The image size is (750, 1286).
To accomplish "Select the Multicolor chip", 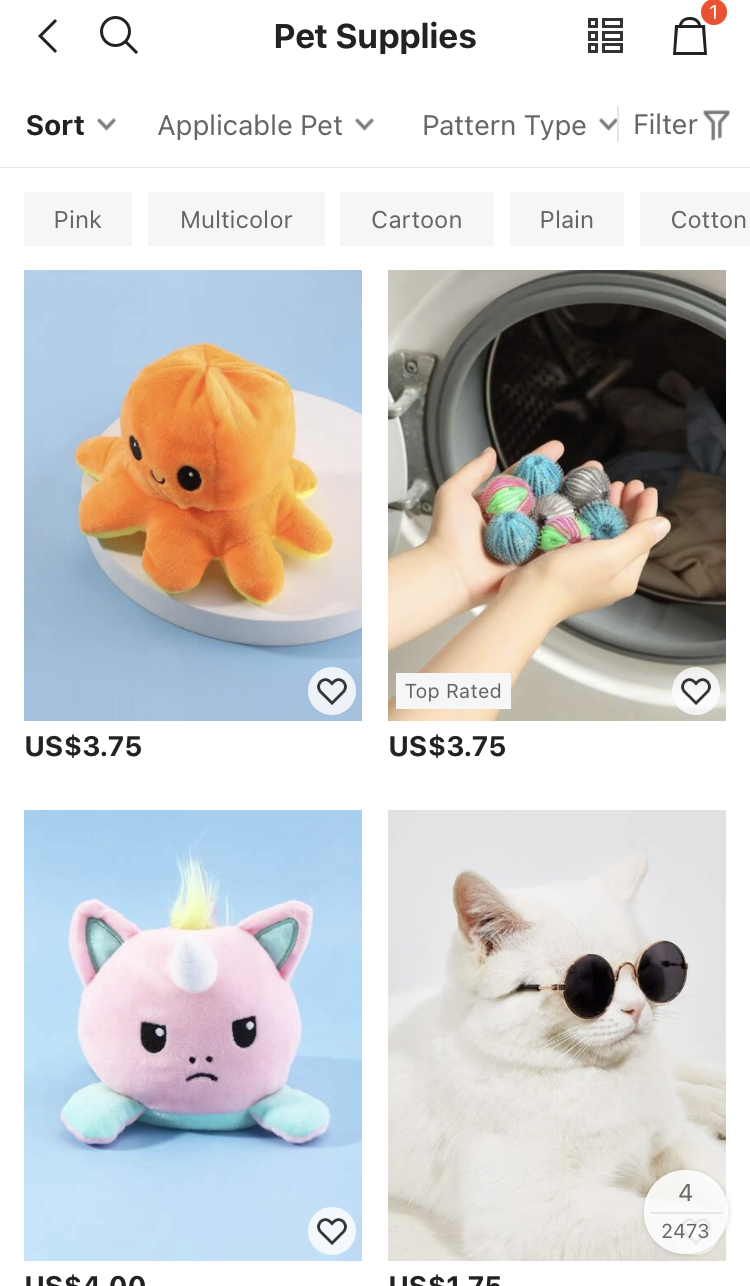I will tap(236, 219).
